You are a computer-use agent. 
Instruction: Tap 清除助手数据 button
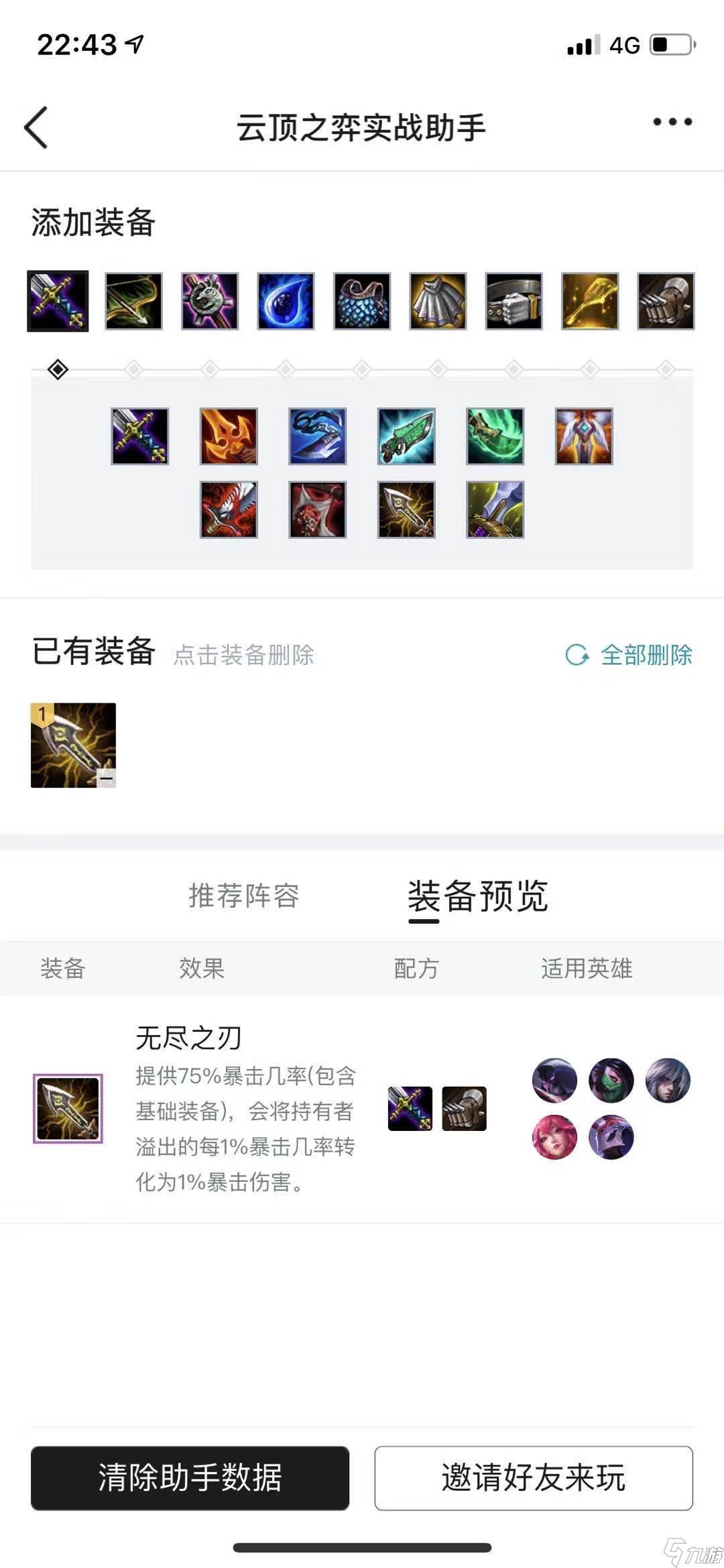coord(190,1477)
